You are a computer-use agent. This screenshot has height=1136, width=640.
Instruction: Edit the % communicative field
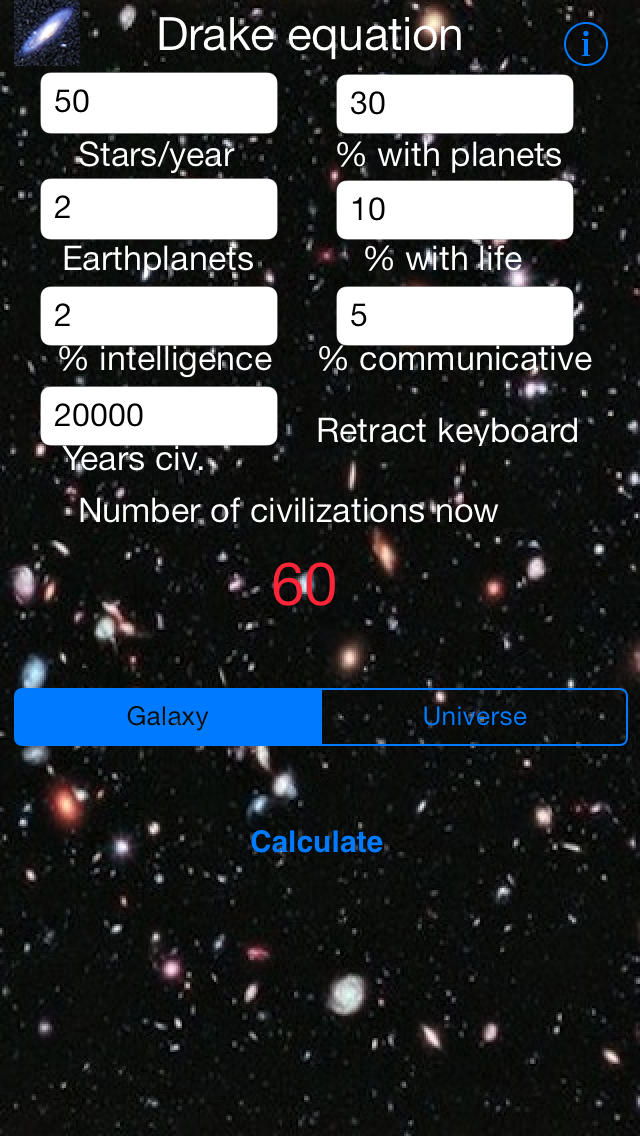(454, 316)
